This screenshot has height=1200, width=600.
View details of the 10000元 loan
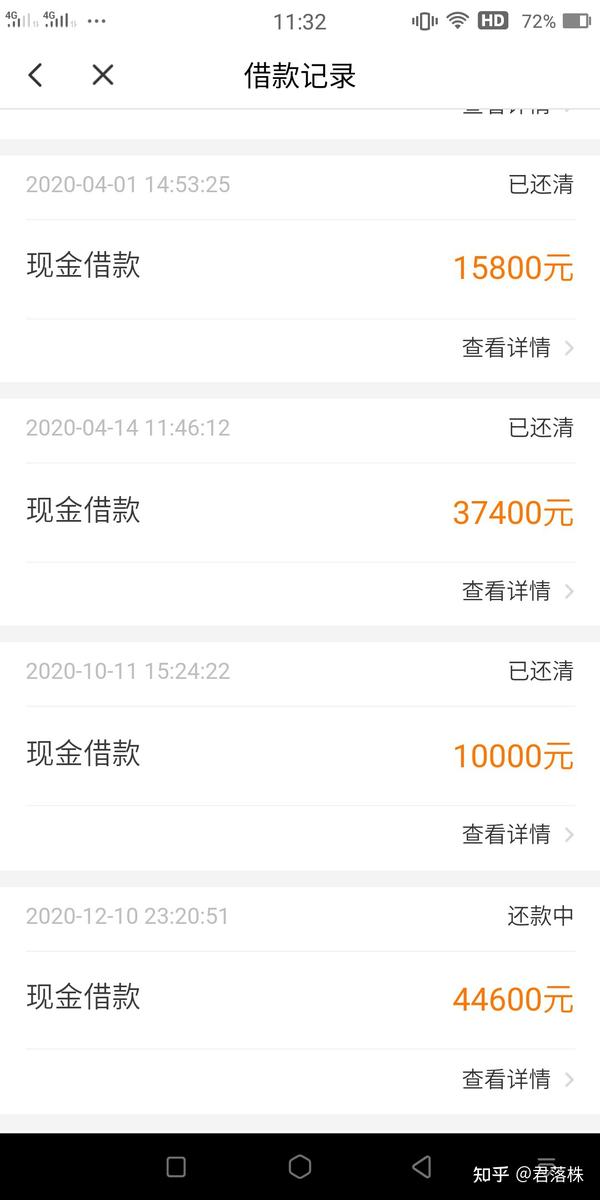click(x=517, y=833)
